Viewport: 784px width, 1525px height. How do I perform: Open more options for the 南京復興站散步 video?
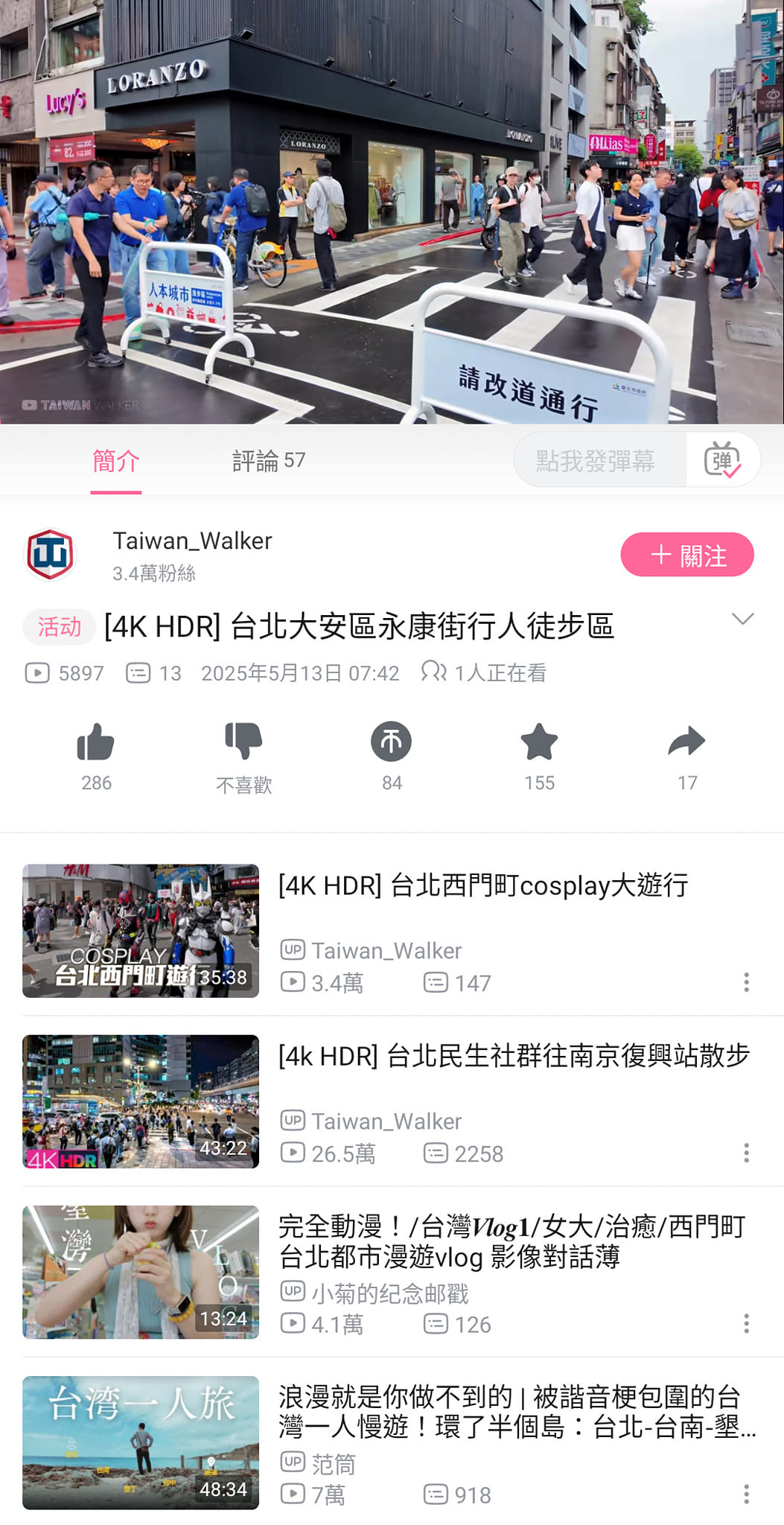pos(746,1153)
